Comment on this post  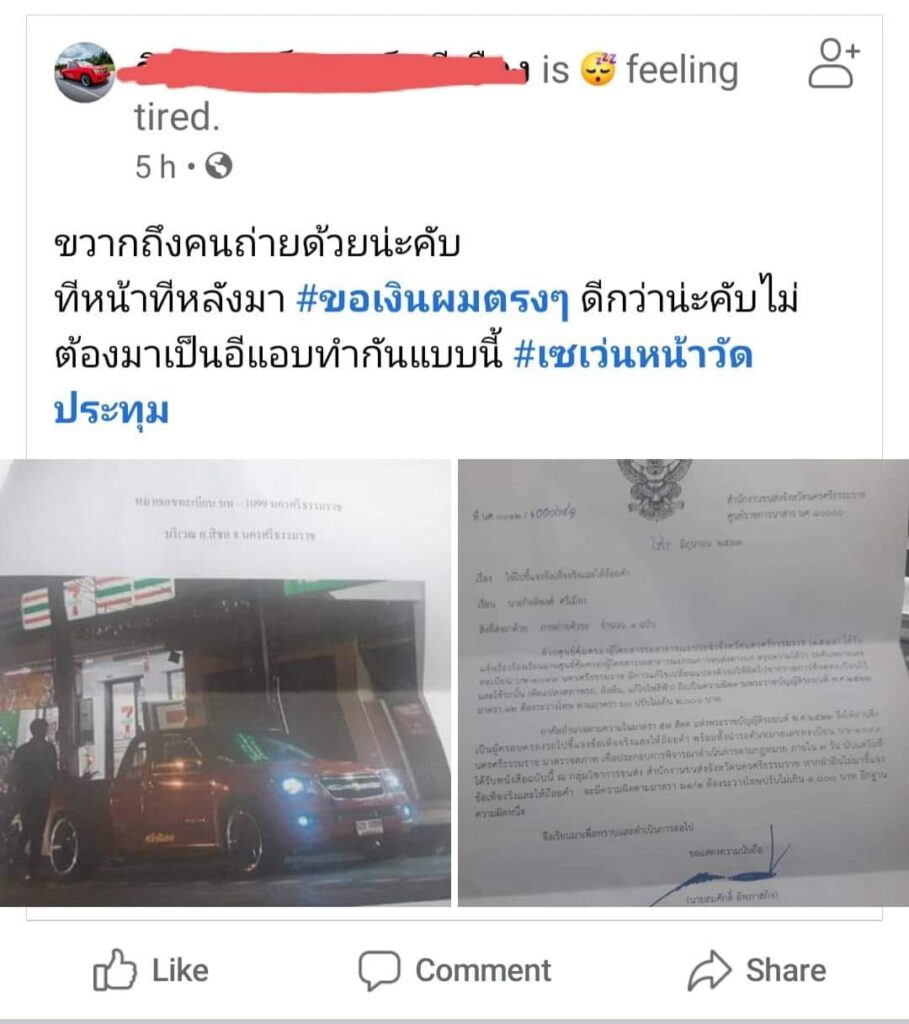[x=455, y=970]
